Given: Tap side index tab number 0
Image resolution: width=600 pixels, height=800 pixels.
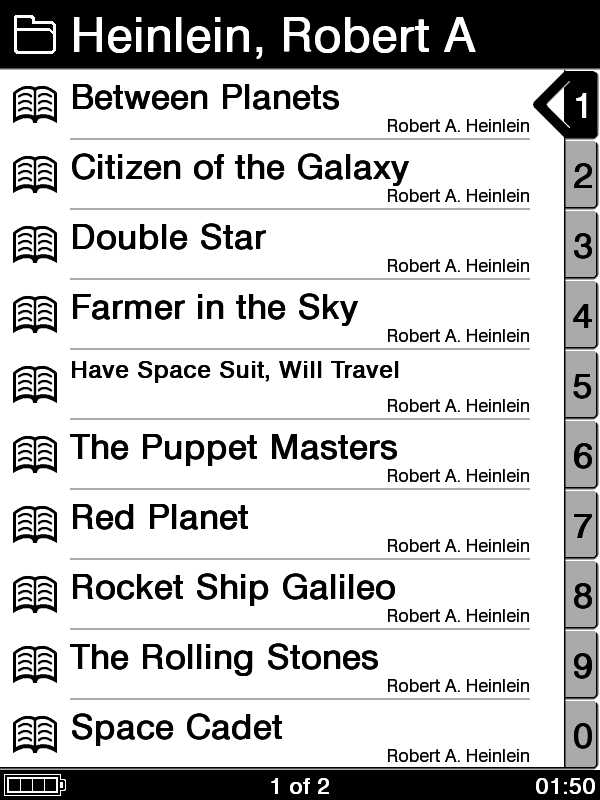Looking at the screenshot, I should pos(582,736).
